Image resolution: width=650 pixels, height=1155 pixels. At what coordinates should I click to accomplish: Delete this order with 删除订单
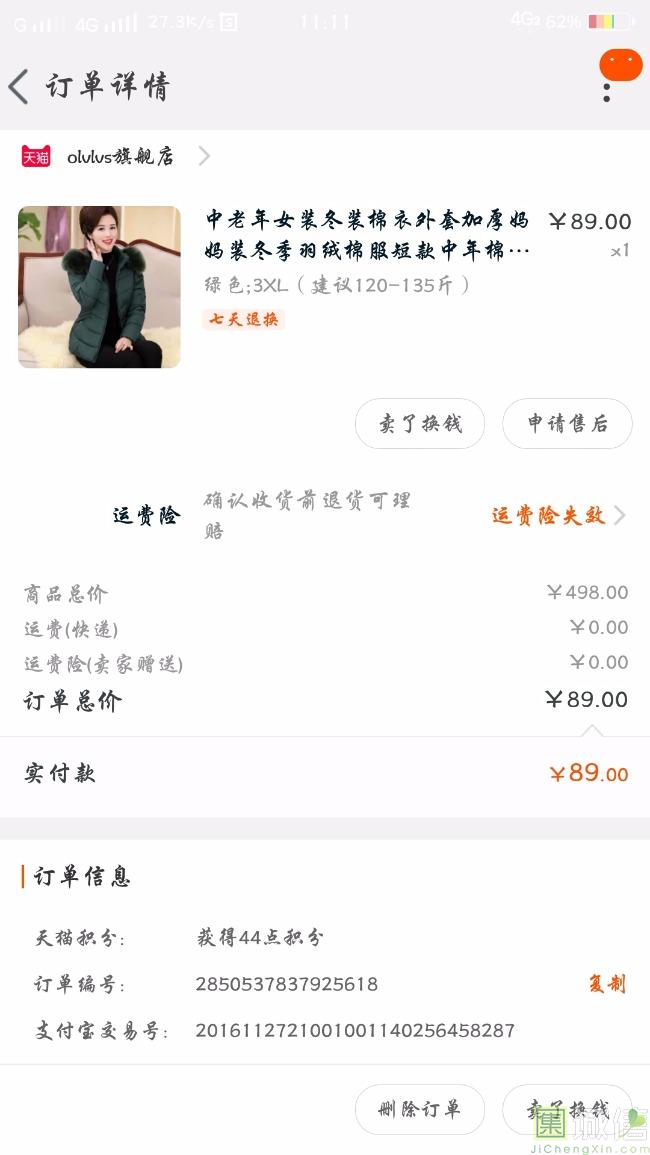point(420,1109)
